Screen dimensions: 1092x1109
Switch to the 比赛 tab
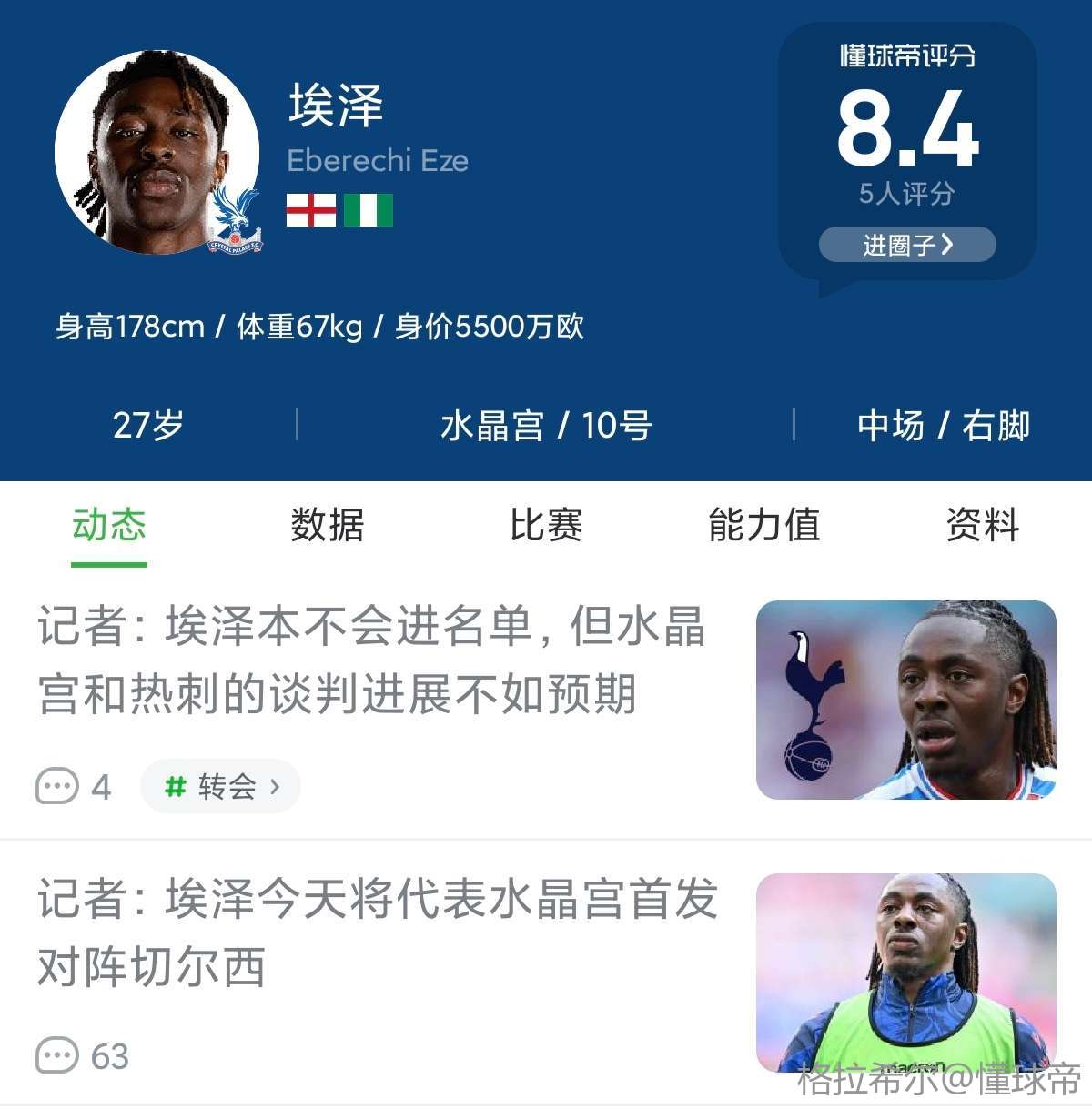coord(545,525)
